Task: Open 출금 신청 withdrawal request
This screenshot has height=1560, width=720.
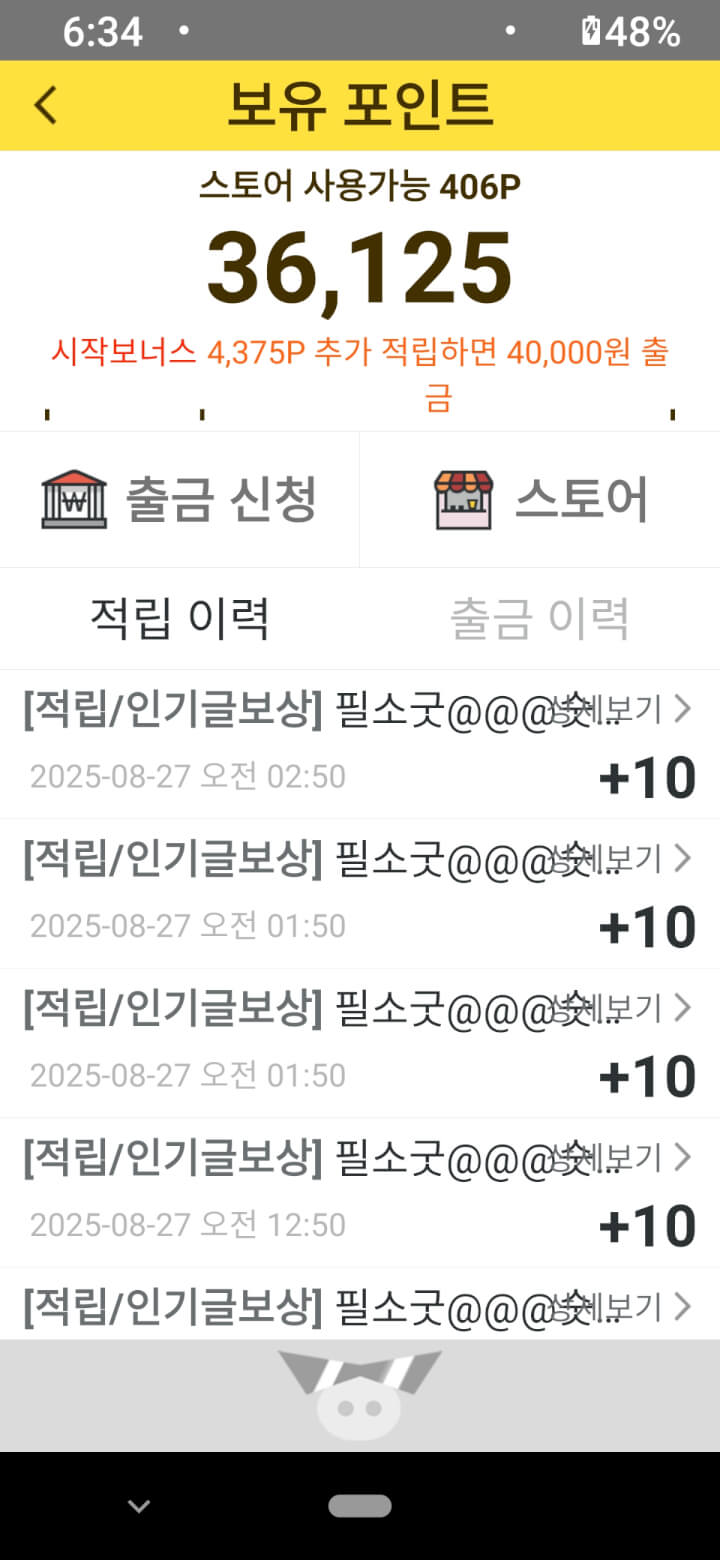Action: [x=179, y=499]
